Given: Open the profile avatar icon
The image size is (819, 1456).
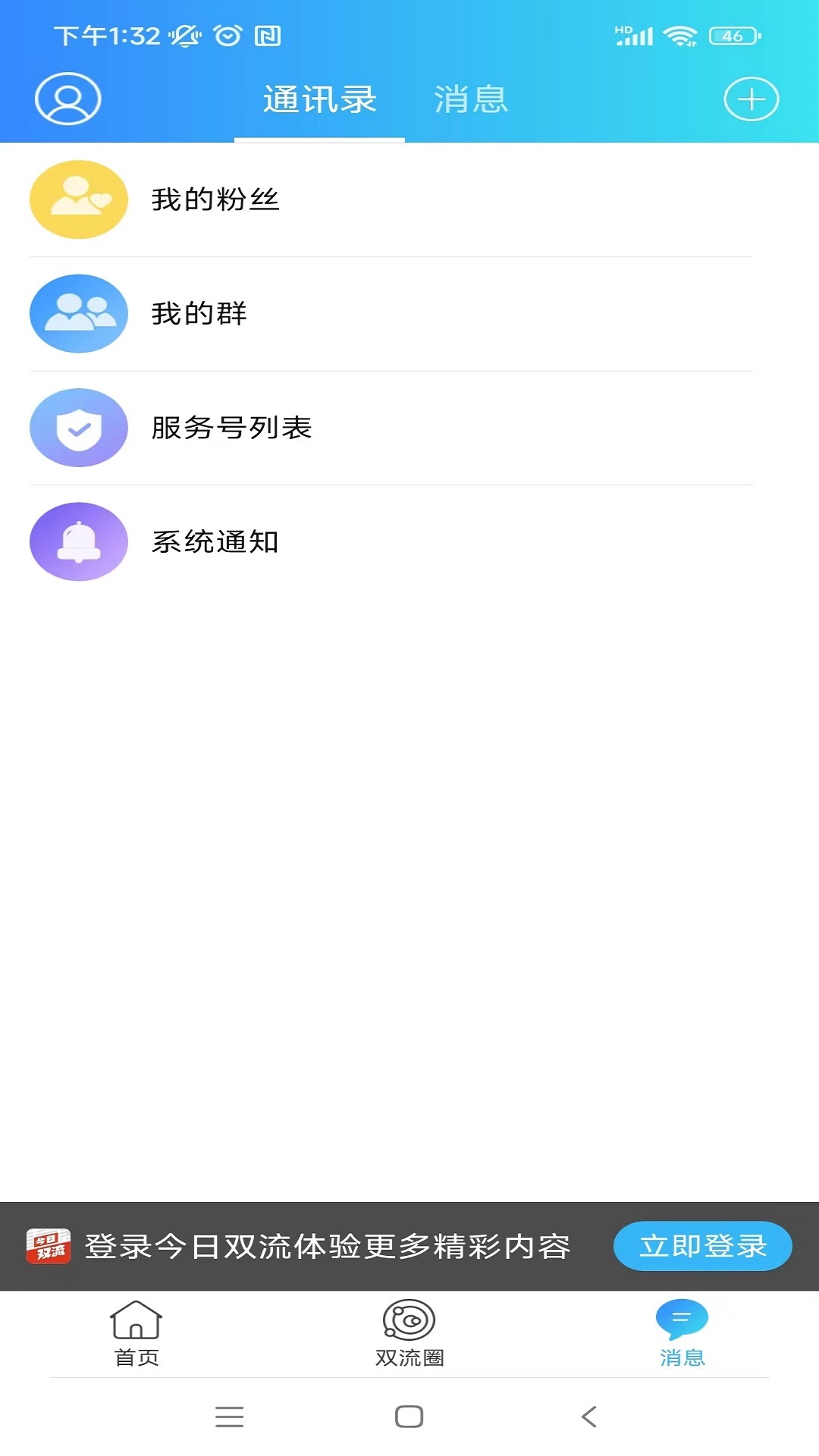Looking at the screenshot, I should tap(67, 98).
